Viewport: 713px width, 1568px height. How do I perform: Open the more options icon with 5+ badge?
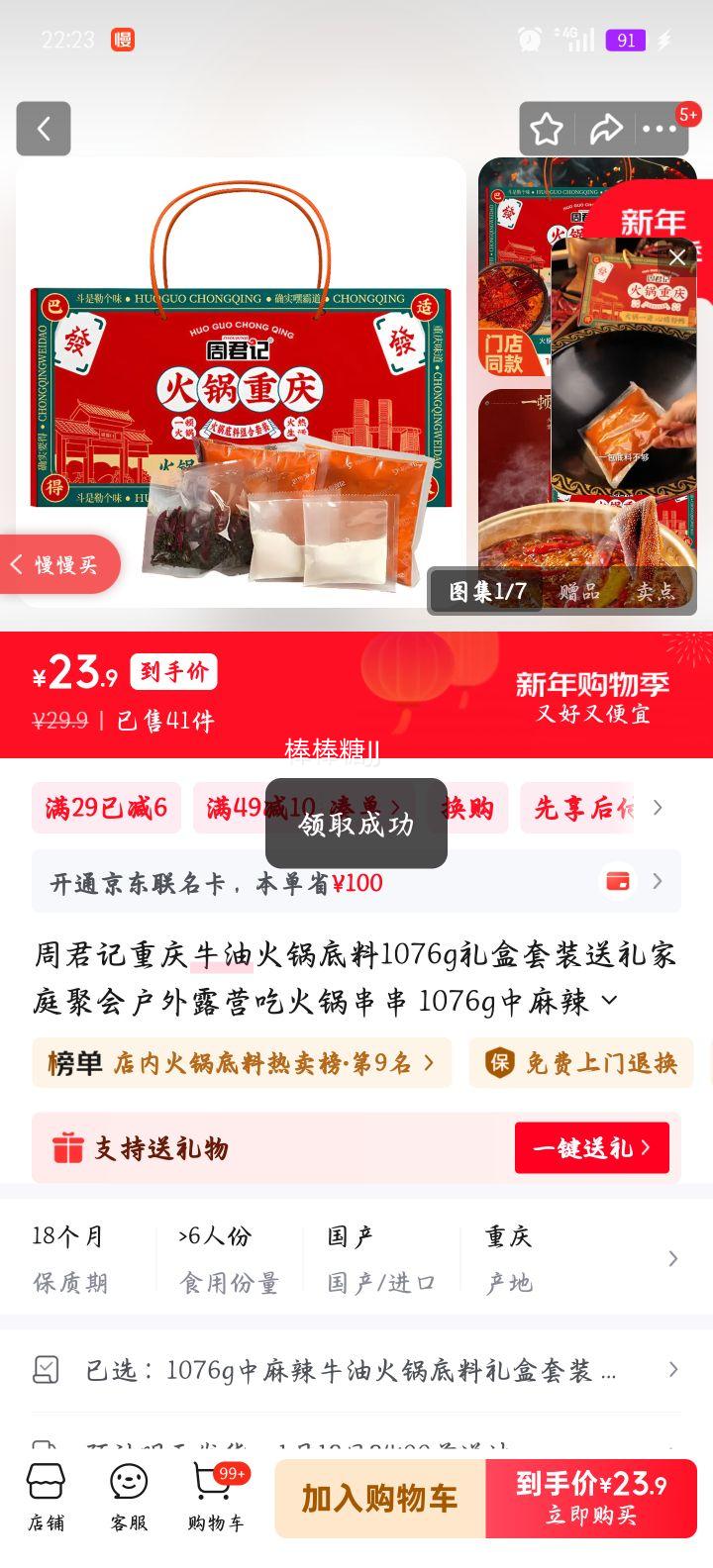[662, 129]
